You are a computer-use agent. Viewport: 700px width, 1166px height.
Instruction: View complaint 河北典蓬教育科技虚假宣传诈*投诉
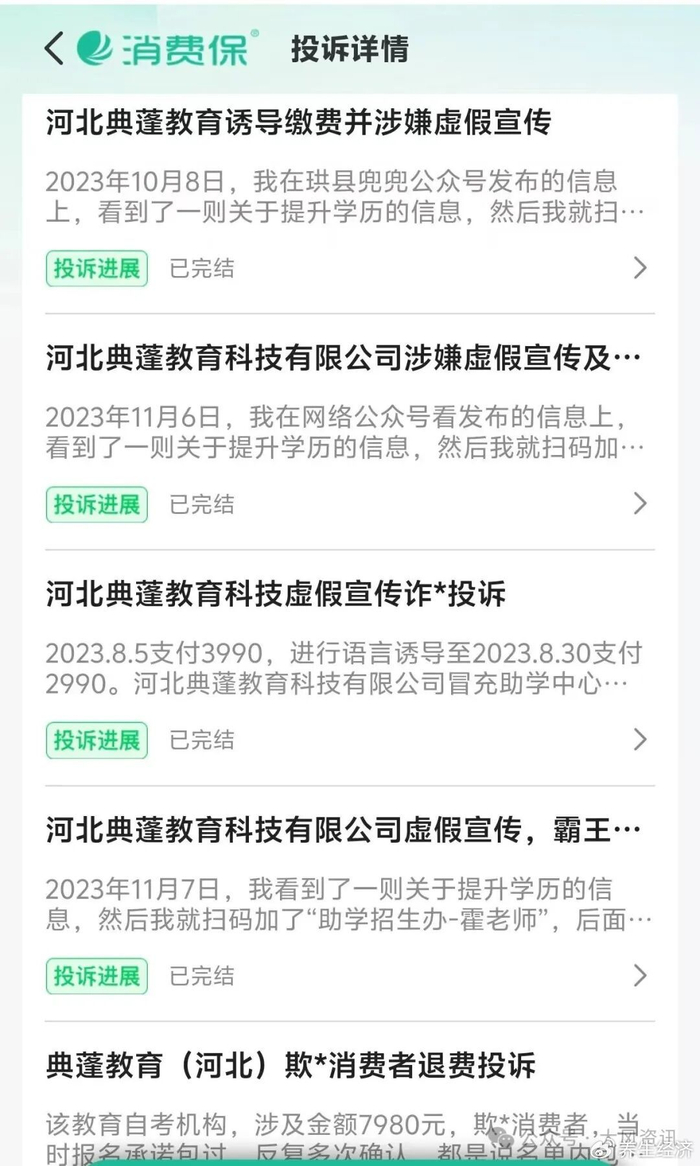click(276, 594)
